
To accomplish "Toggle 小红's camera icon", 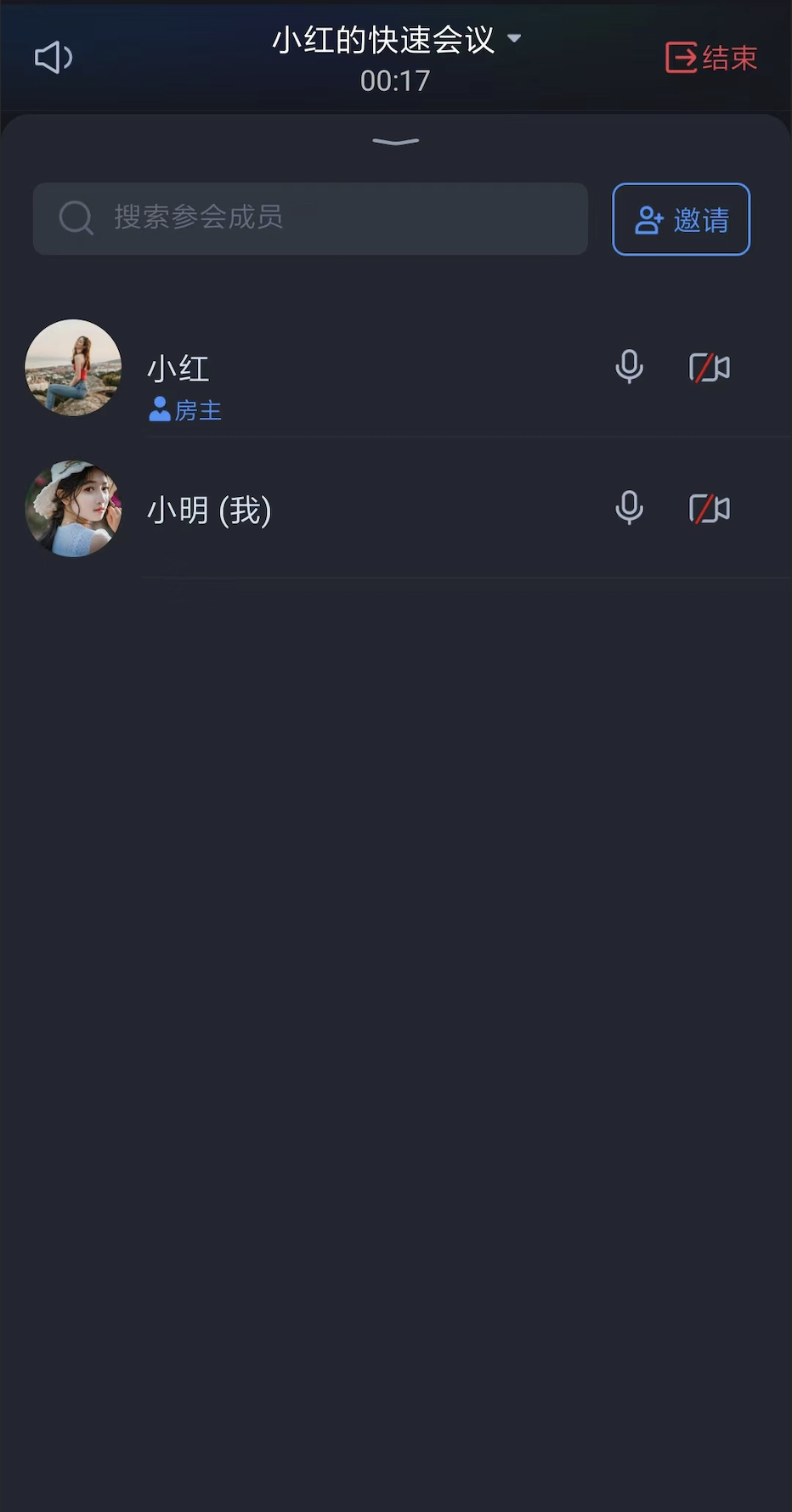I will pos(709,367).
